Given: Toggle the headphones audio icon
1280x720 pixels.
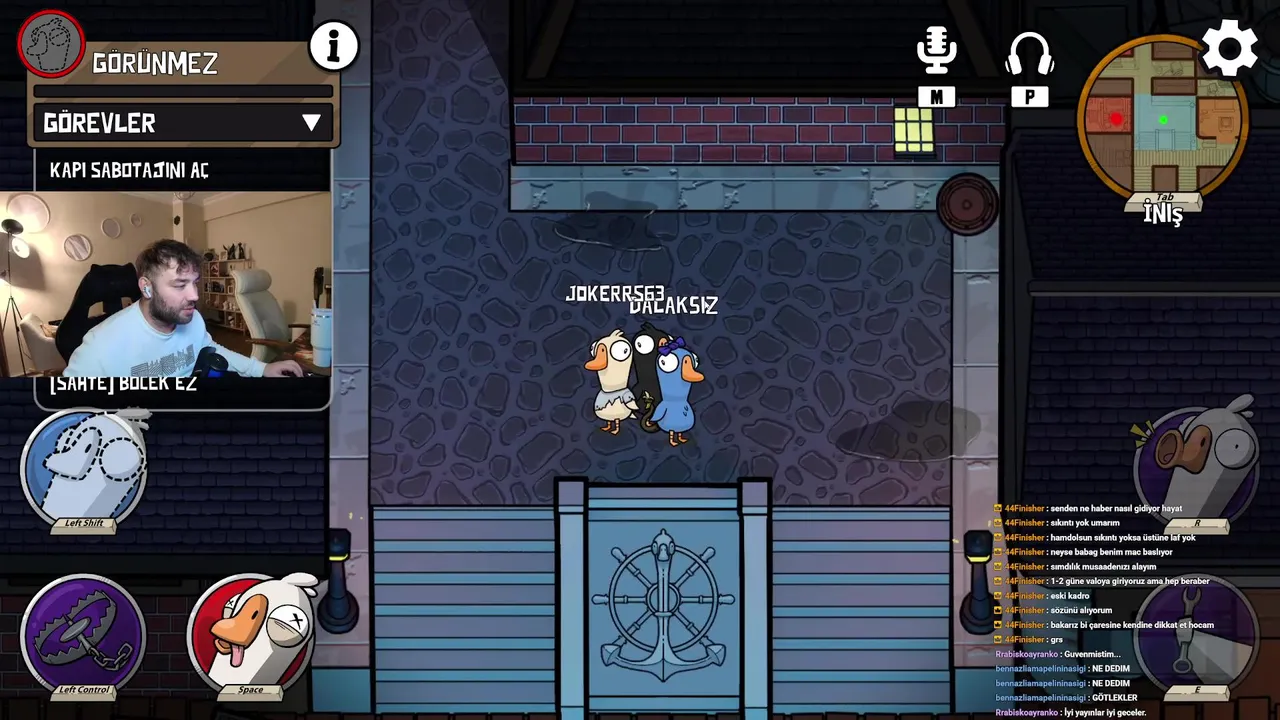Looking at the screenshot, I should tap(1029, 55).
